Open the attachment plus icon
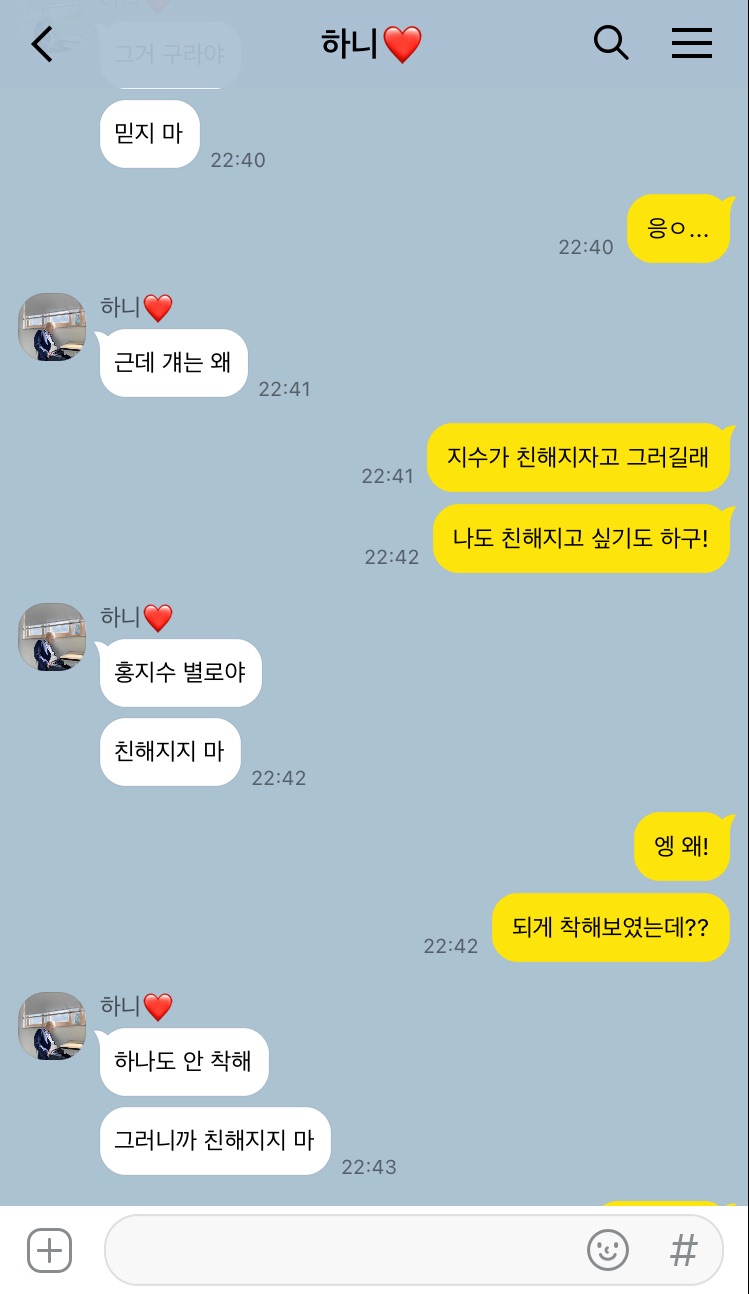Screen dimensions: 749x1294 coord(49,1250)
